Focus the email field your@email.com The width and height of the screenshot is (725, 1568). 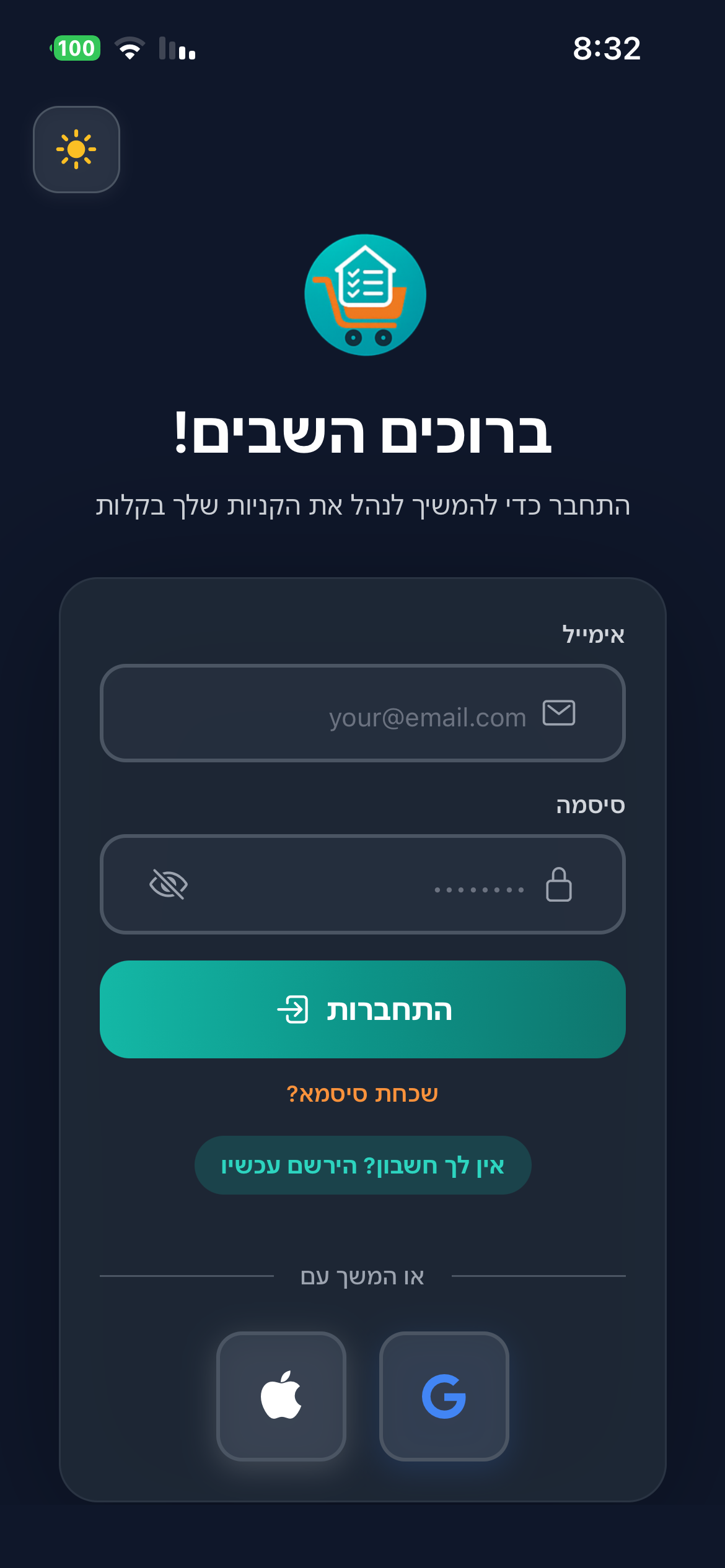(x=362, y=713)
